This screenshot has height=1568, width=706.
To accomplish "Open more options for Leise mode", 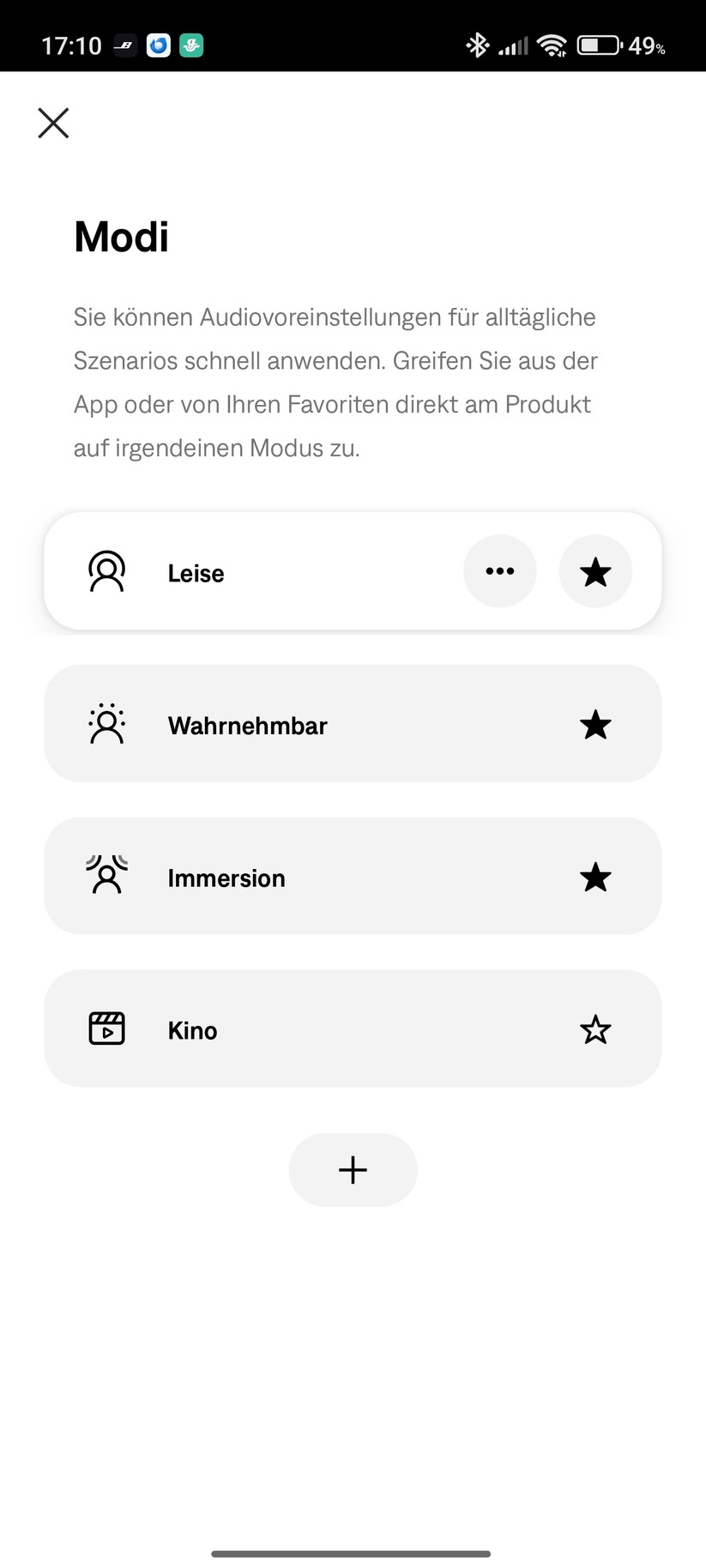I will point(500,571).
